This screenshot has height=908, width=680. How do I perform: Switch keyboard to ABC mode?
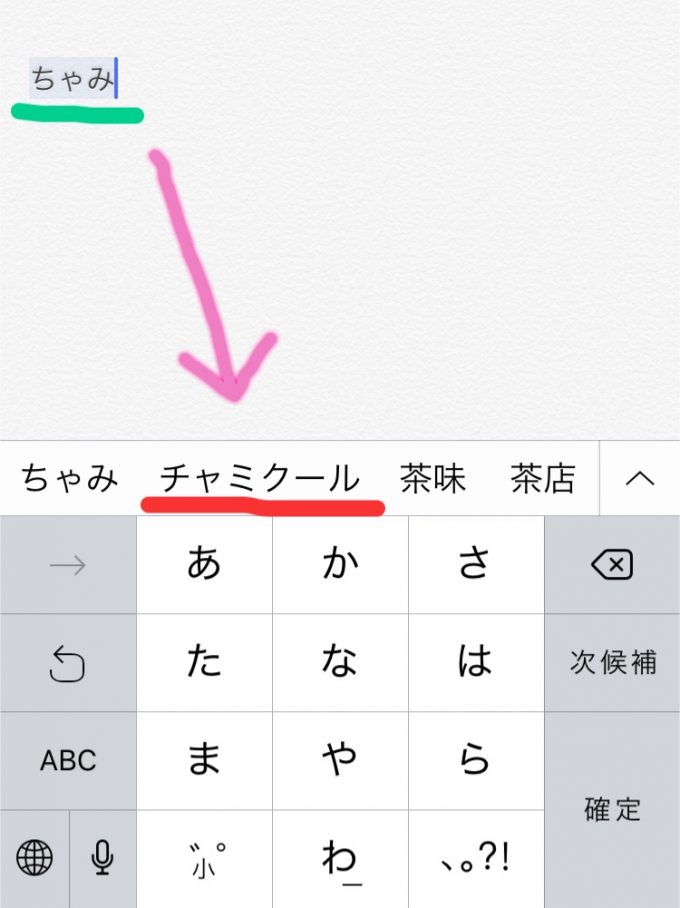[x=68, y=761]
